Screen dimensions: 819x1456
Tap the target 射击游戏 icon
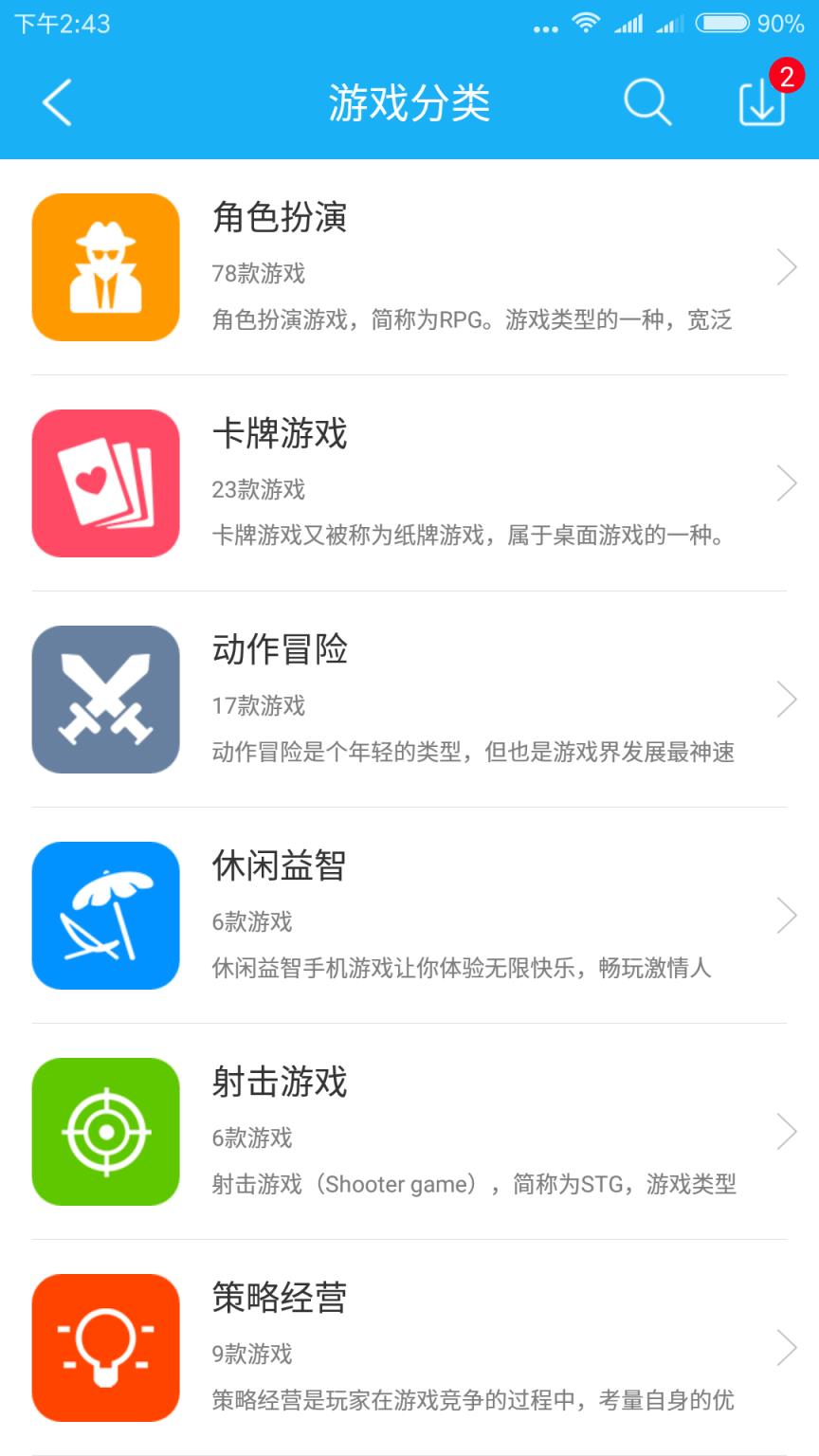tap(104, 1131)
